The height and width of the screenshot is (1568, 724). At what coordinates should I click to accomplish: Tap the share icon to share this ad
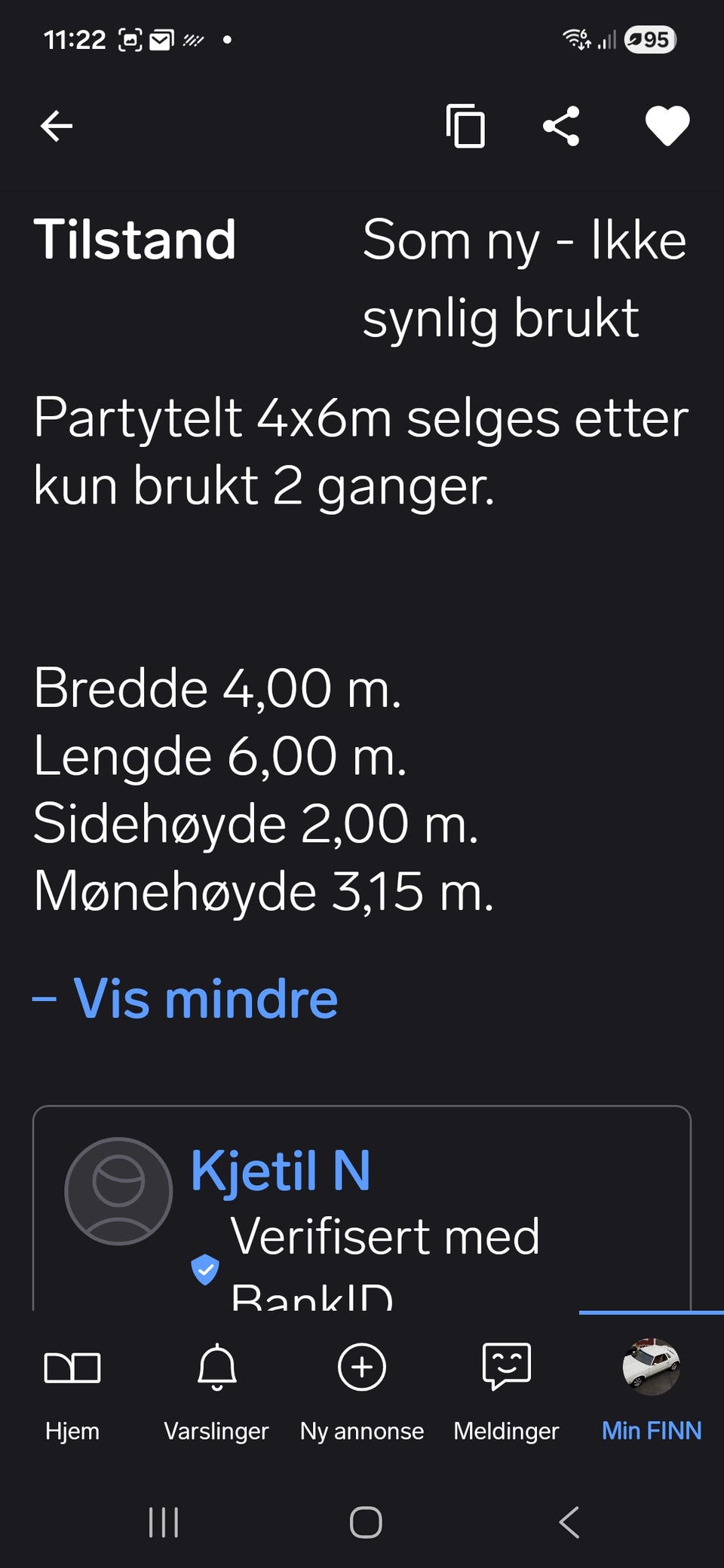[562, 125]
